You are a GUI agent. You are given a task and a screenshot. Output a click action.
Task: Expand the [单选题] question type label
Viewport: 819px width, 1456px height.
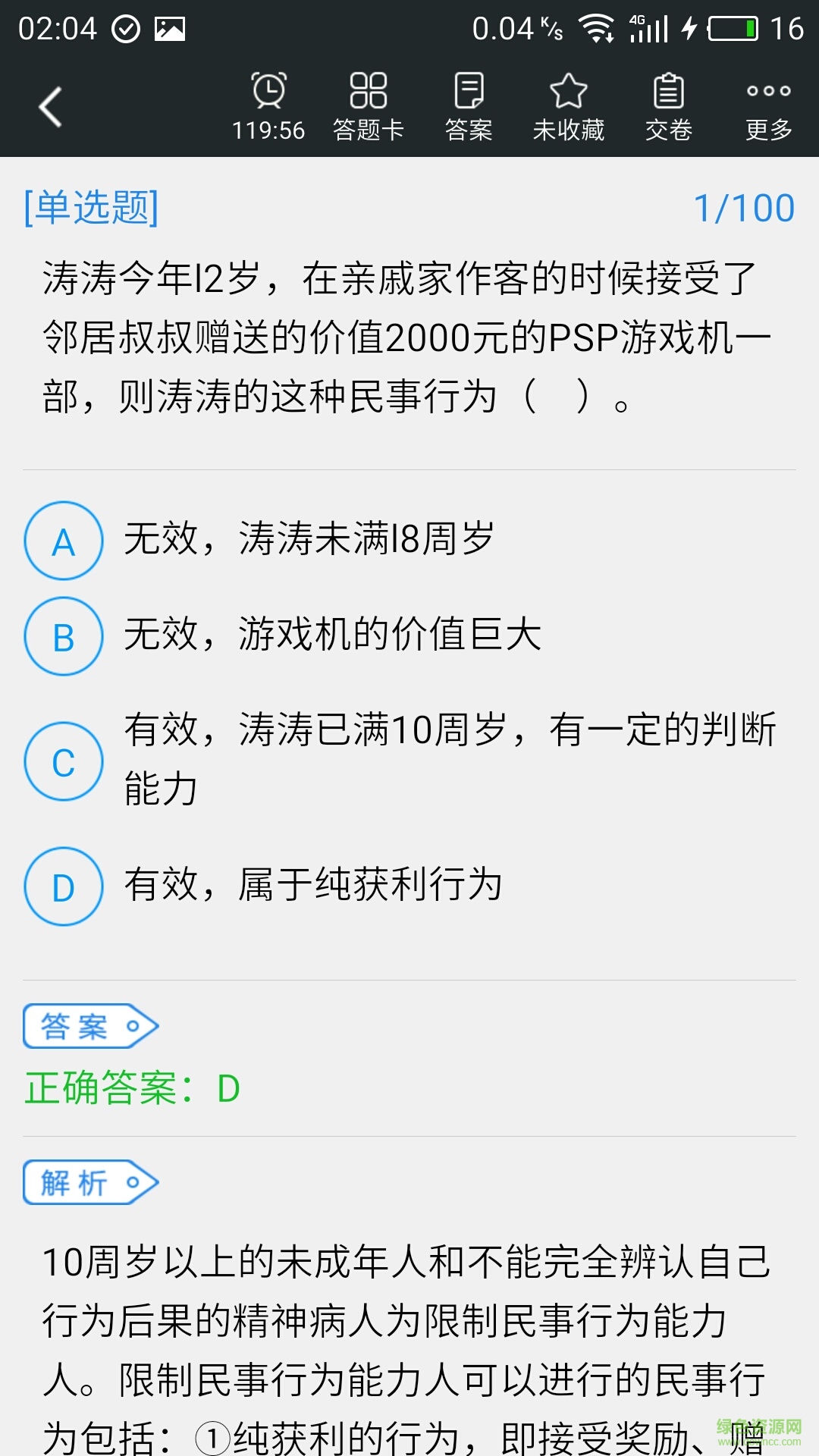[89, 206]
